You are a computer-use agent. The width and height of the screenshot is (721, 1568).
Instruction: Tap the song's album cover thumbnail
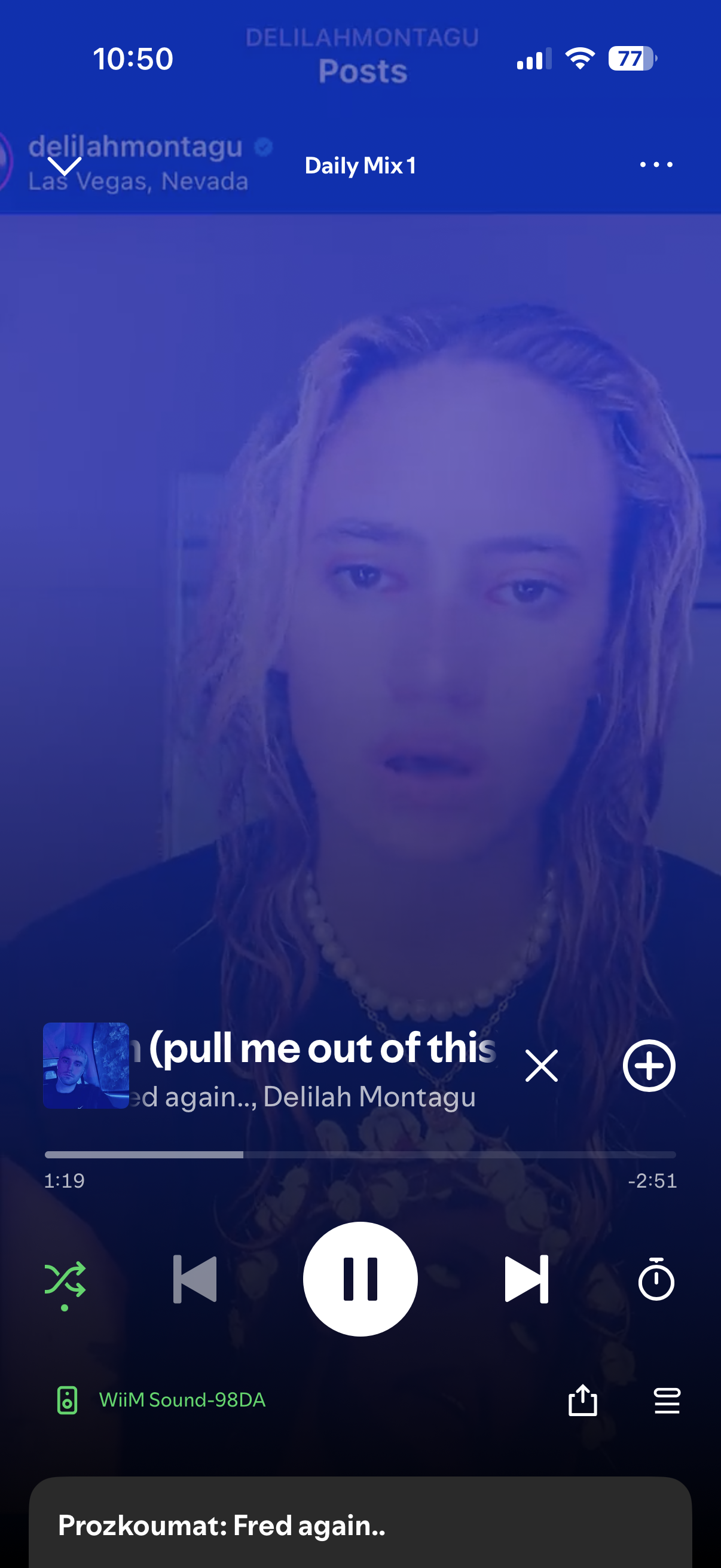point(85,1066)
